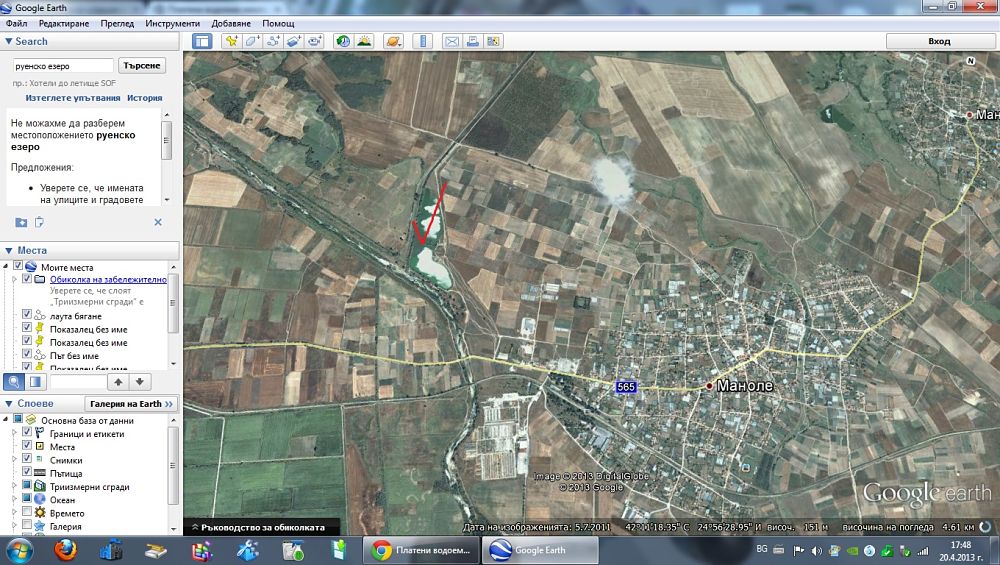
Task: Hide the sidebar with the toolbar toggle
Action: (203, 41)
